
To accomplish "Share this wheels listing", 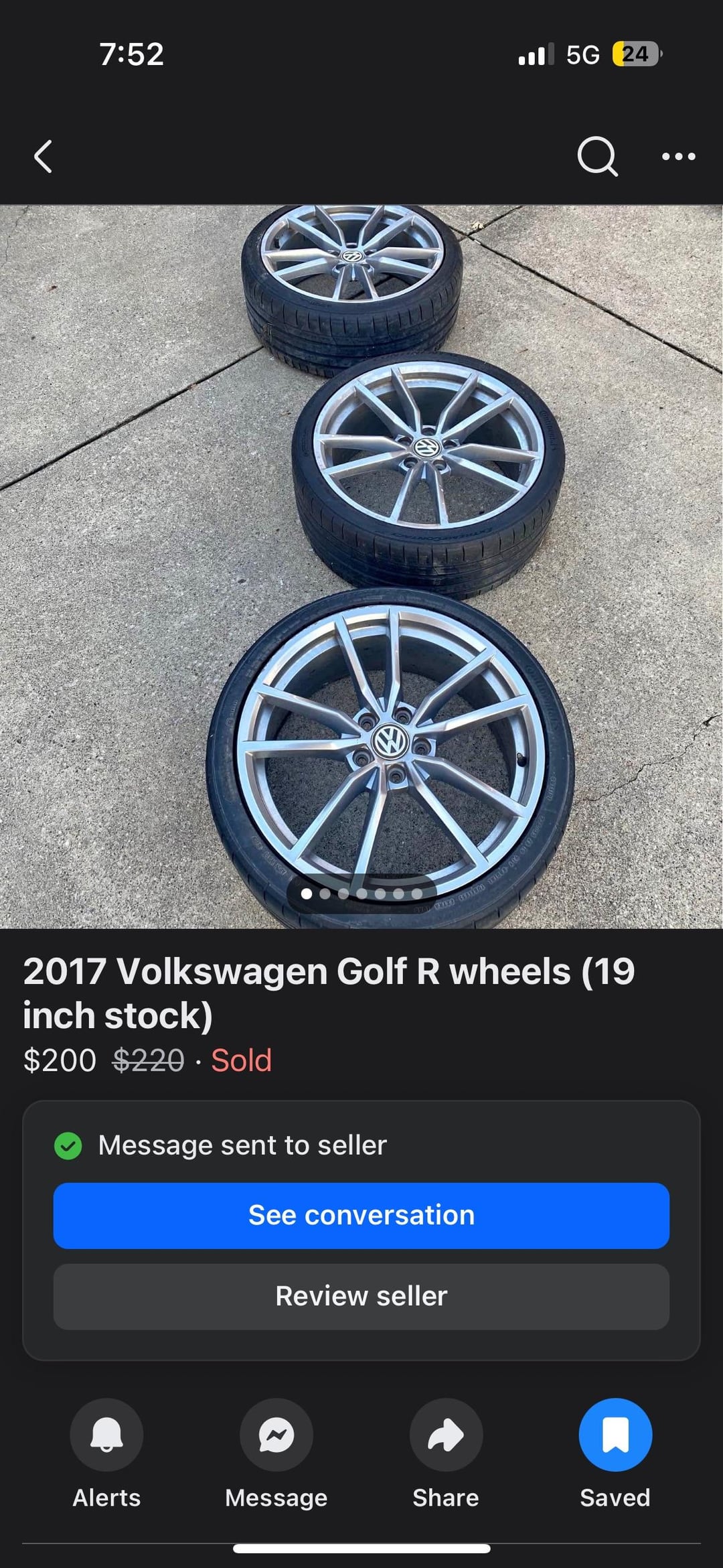I will (x=446, y=1435).
